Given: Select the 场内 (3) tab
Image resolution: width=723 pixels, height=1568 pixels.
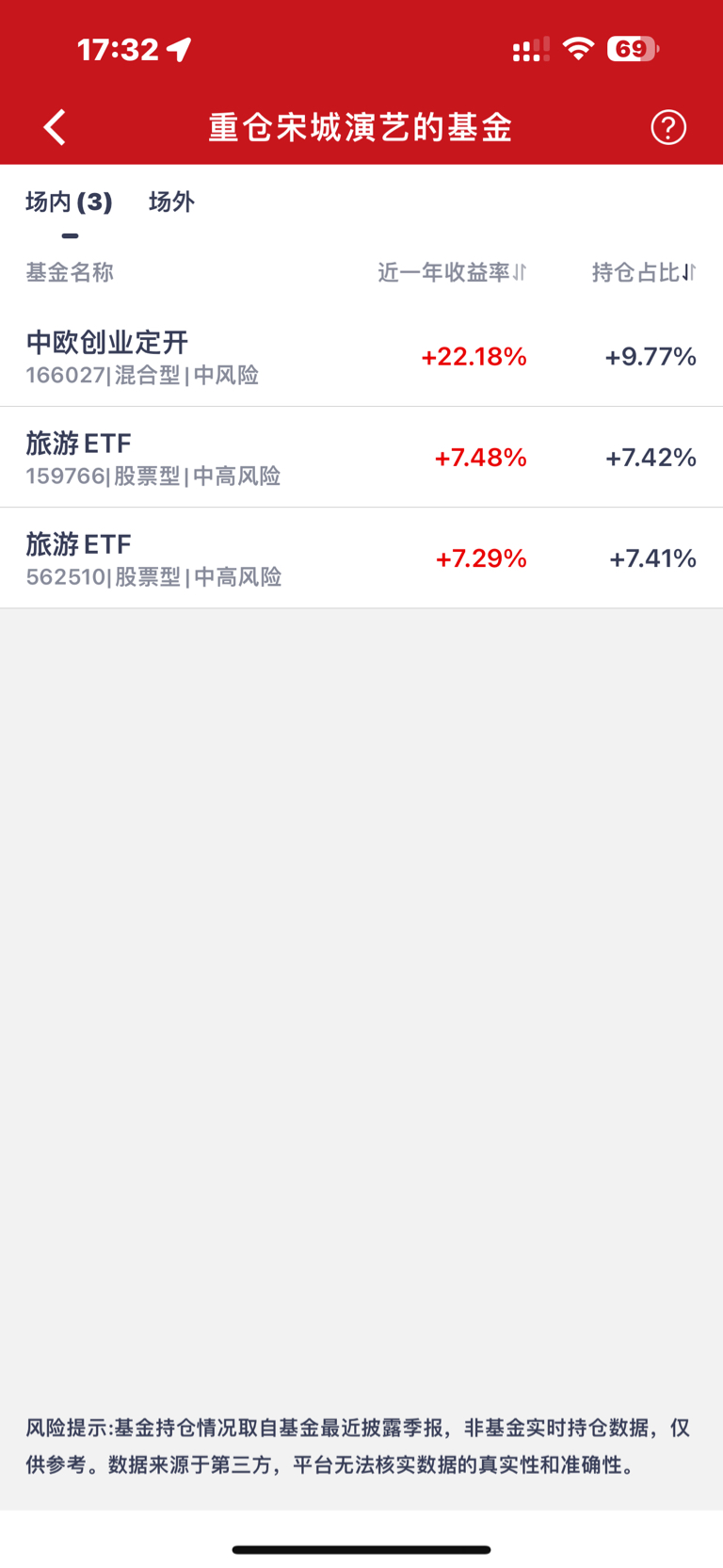Looking at the screenshot, I should (x=69, y=202).
